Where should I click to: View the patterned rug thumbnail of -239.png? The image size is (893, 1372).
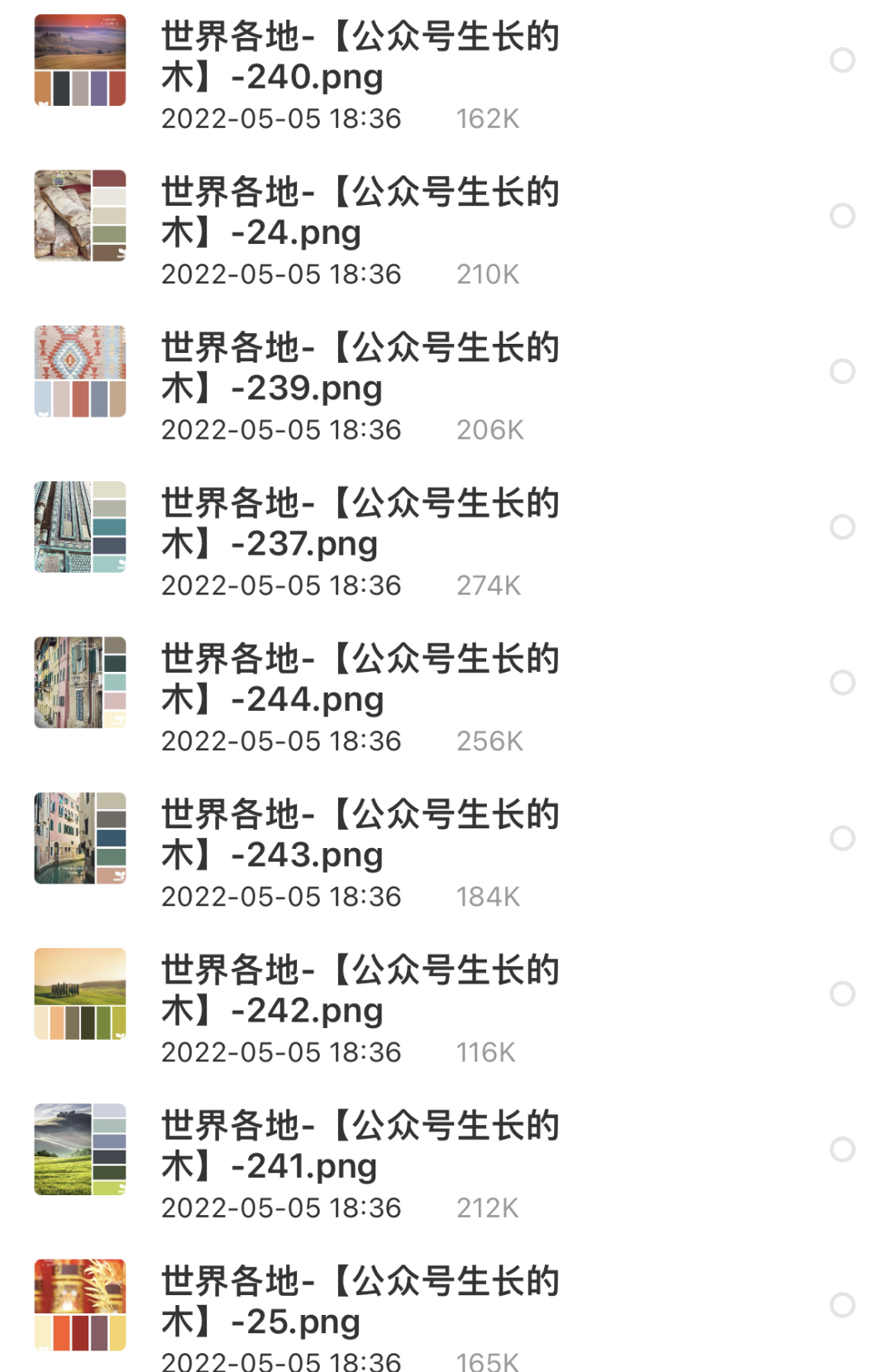[80, 371]
